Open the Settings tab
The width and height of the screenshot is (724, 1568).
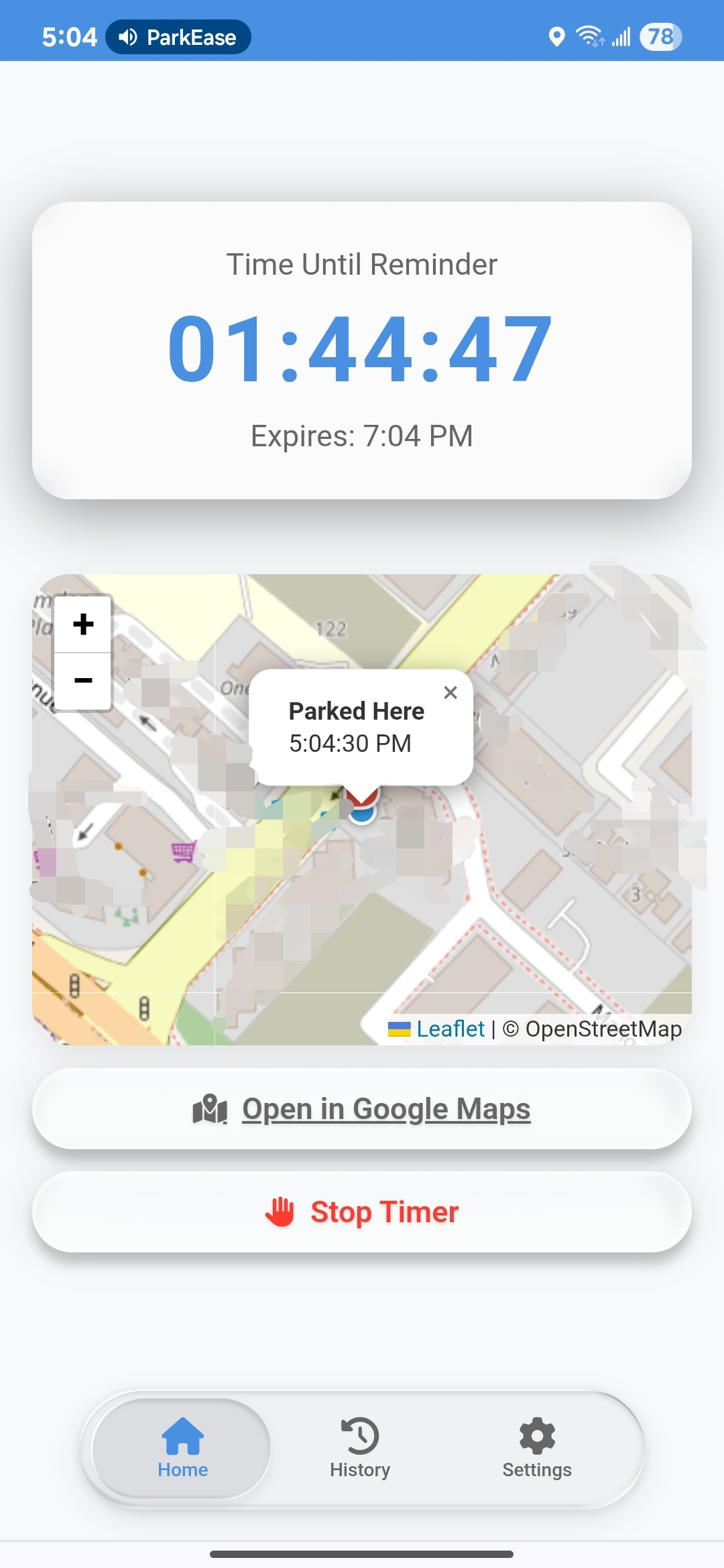click(537, 1449)
